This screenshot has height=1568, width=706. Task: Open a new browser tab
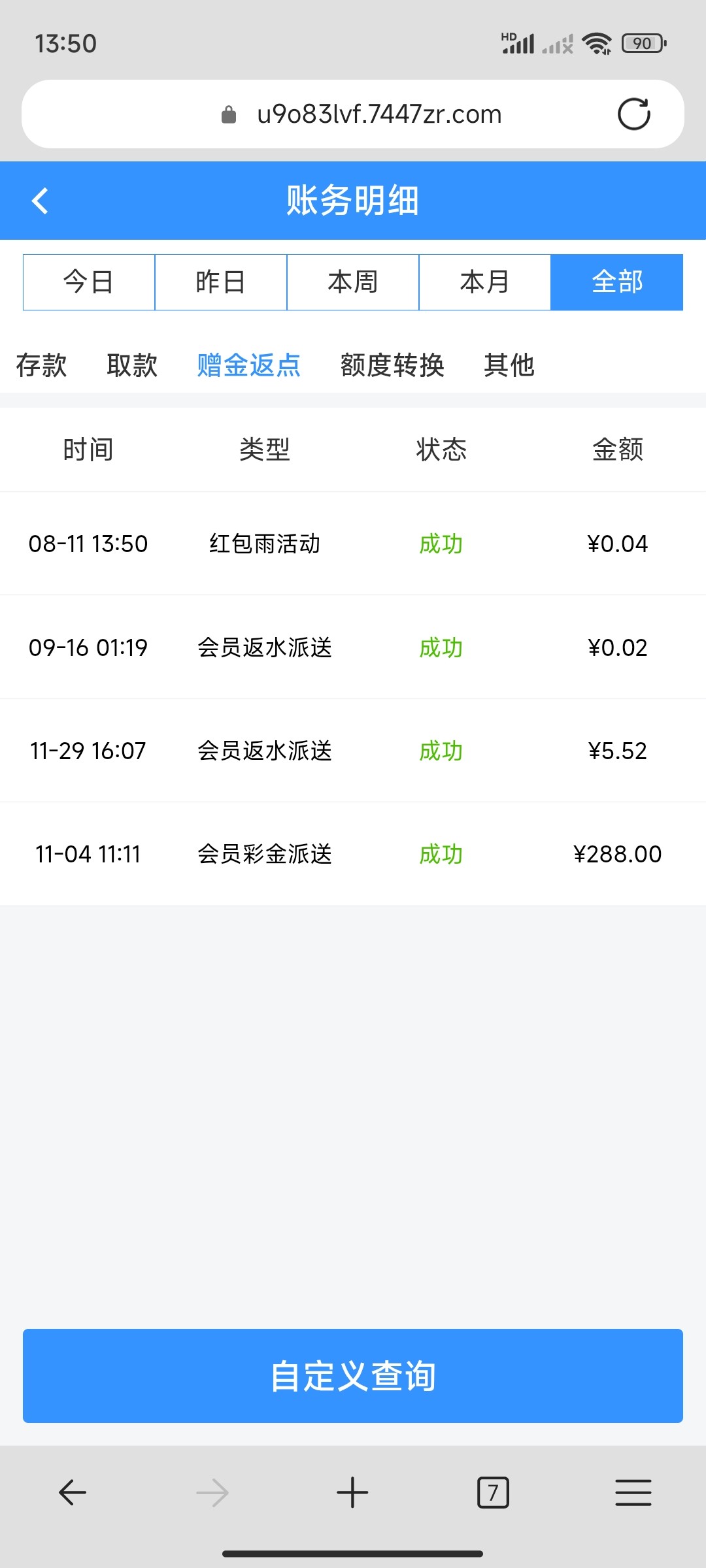(x=352, y=1493)
